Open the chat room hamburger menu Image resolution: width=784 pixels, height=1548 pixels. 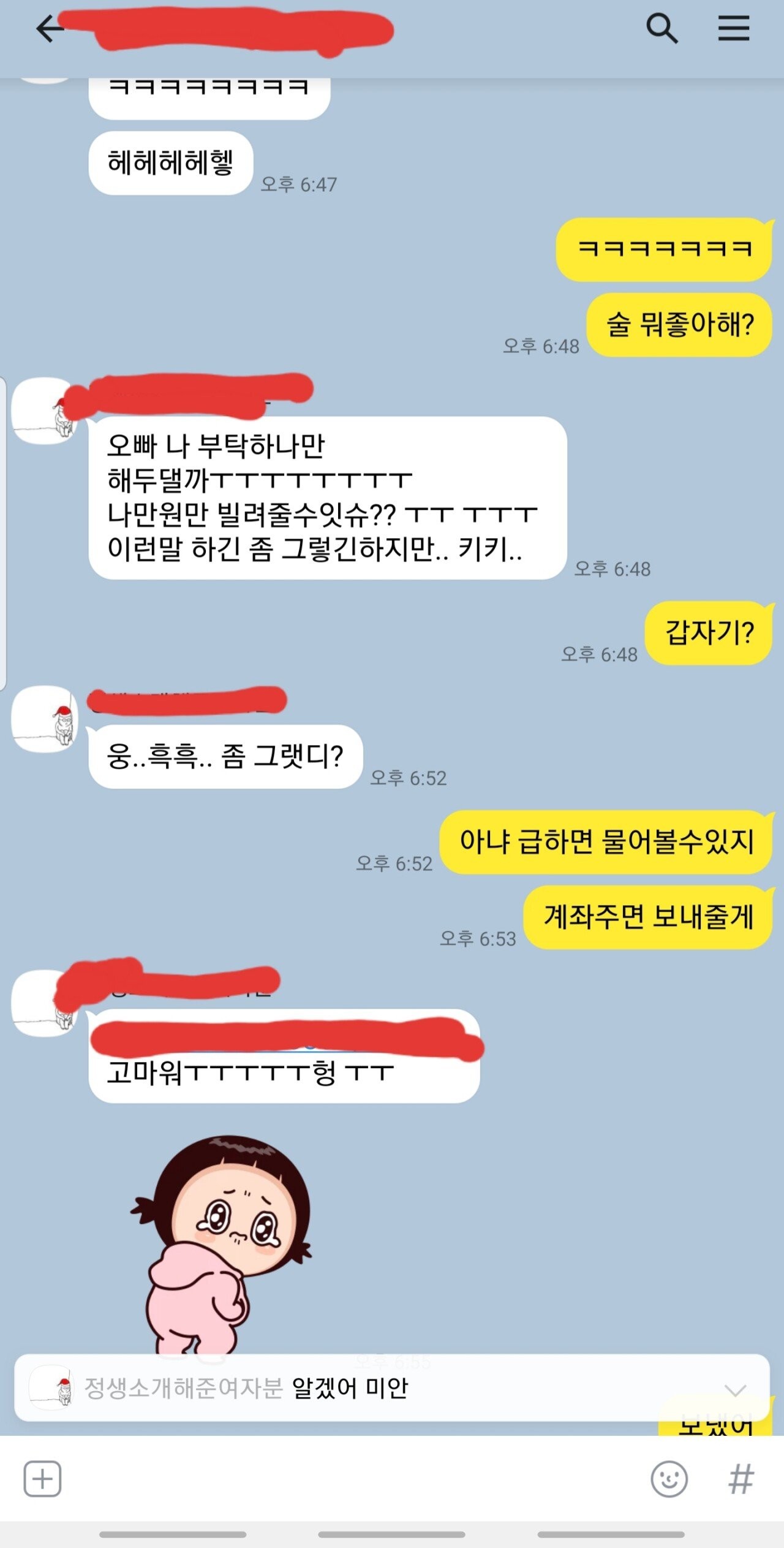tap(733, 29)
